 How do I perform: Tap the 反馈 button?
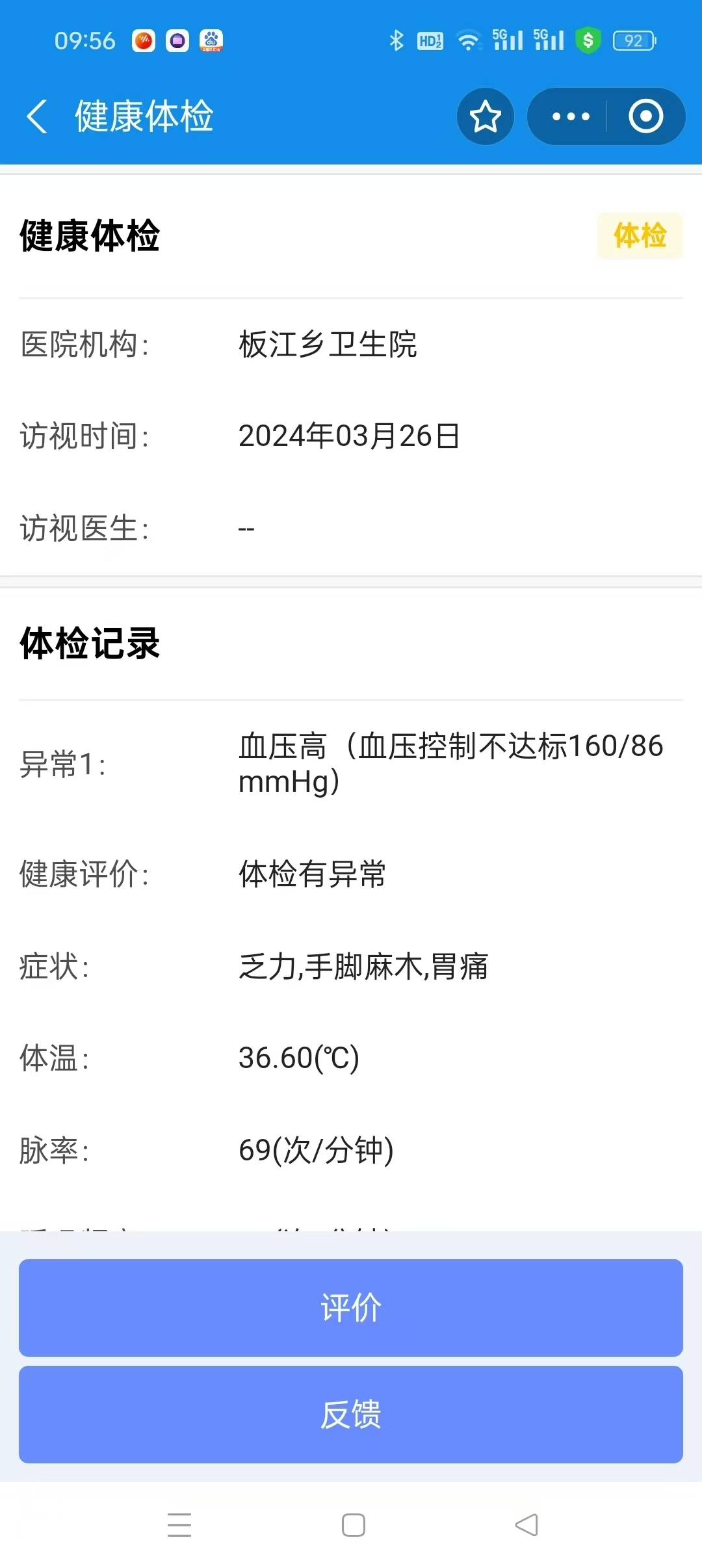tap(351, 1414)
